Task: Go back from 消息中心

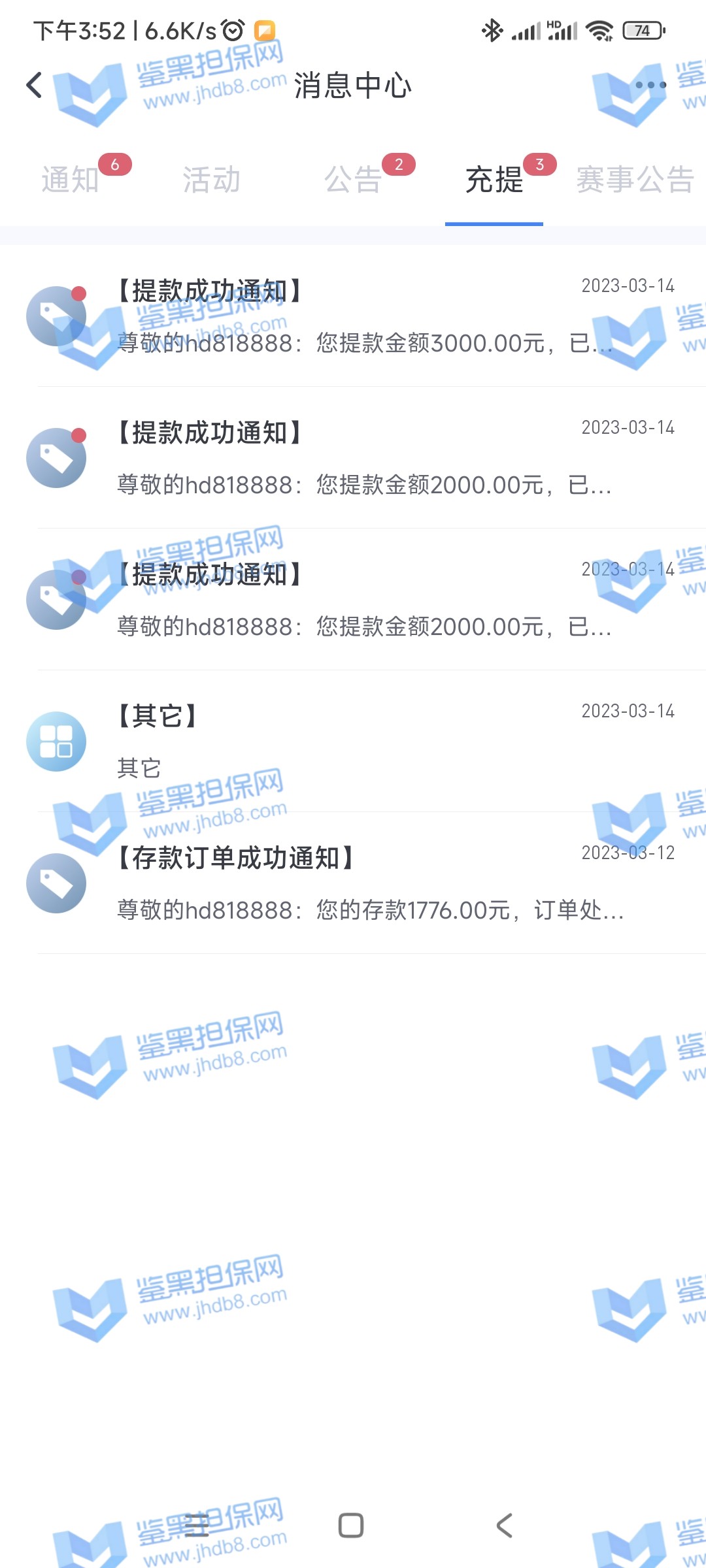Action: pos(34,86)
